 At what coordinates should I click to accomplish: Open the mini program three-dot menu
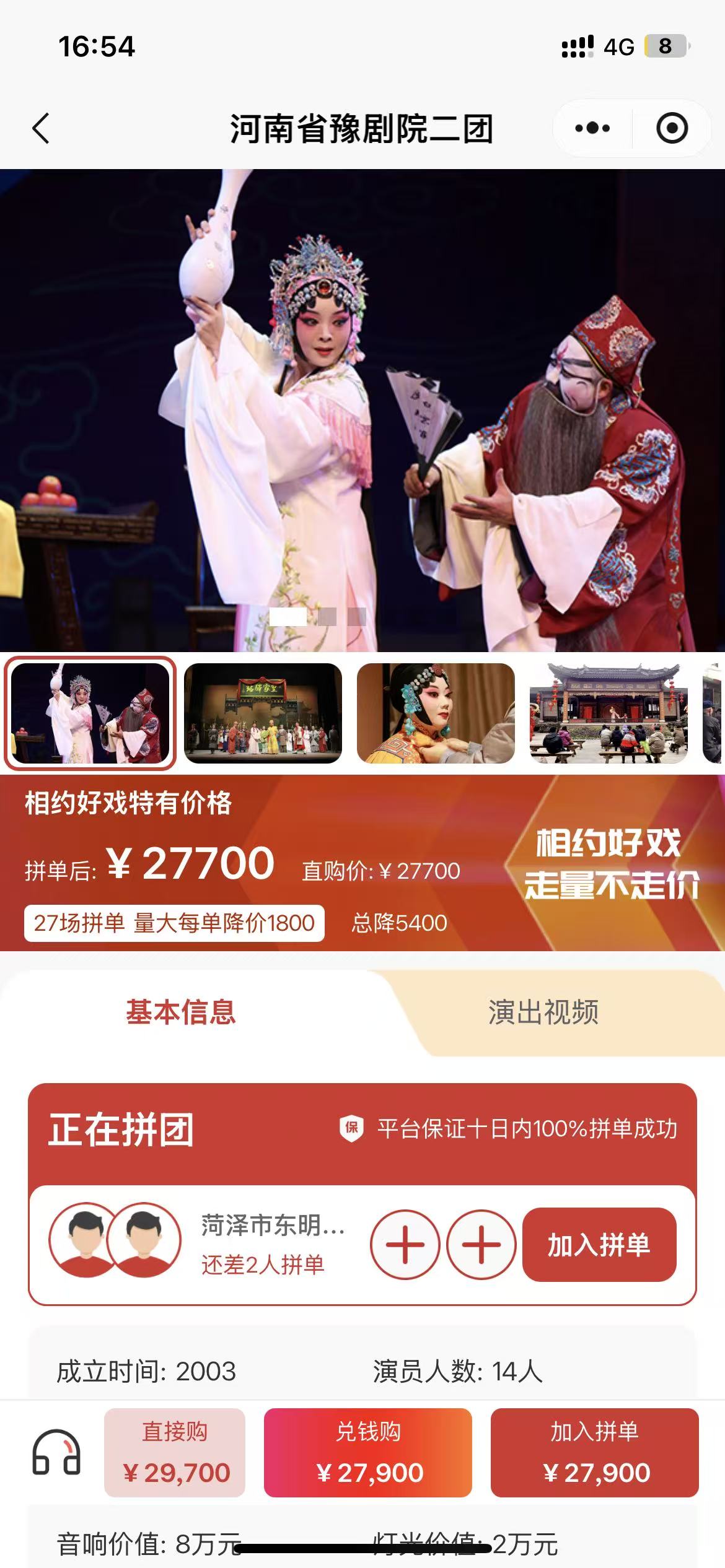click(x=592, y=129)
